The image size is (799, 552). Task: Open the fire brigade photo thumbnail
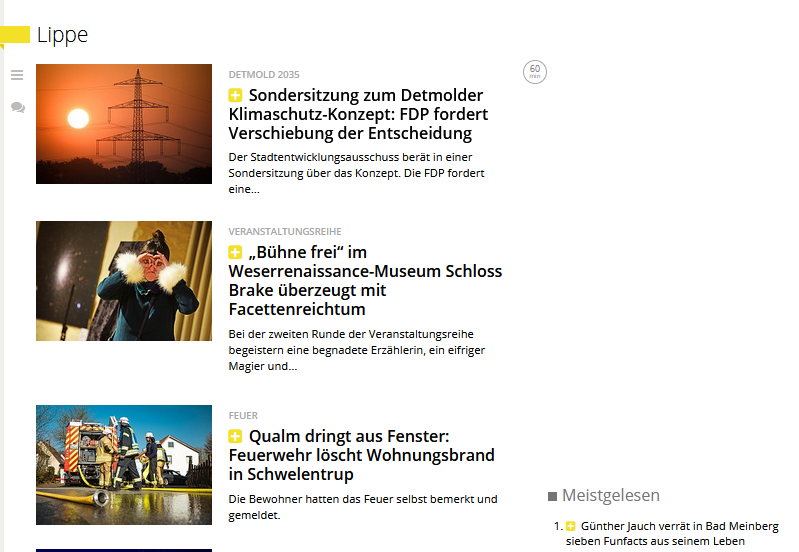[124, 465]
